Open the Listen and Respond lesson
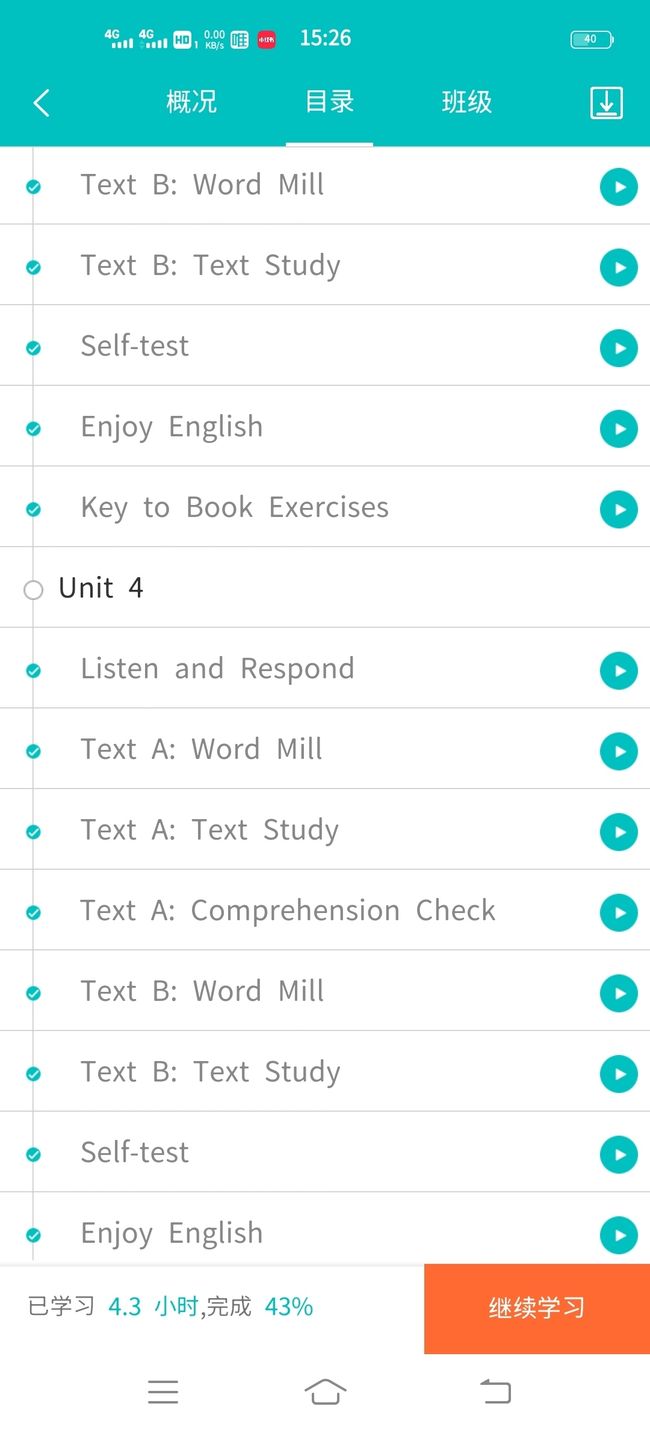 (325, 669)
